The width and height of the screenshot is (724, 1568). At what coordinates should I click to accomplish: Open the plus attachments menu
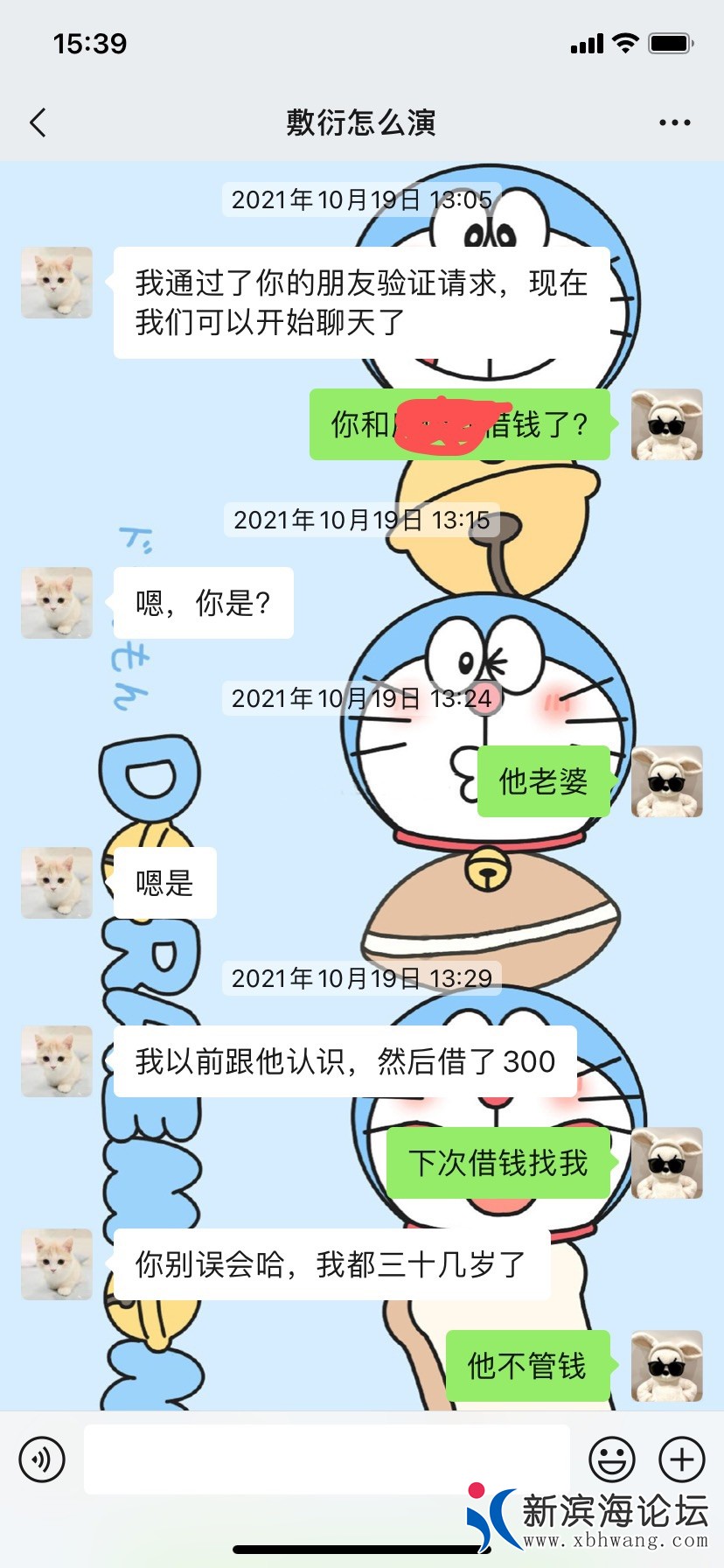pos(681,1459)
